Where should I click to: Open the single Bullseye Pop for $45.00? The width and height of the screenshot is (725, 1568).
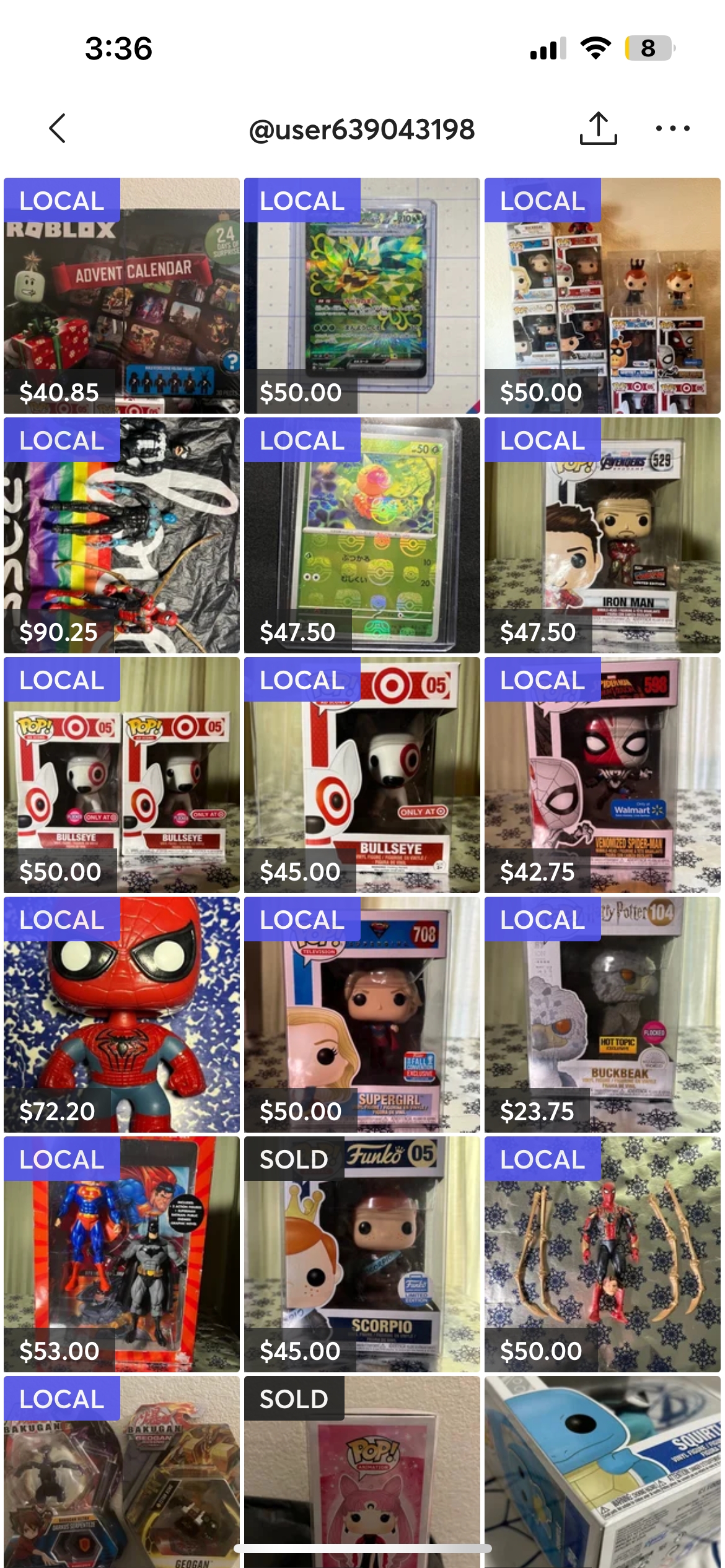click(362, 775)
